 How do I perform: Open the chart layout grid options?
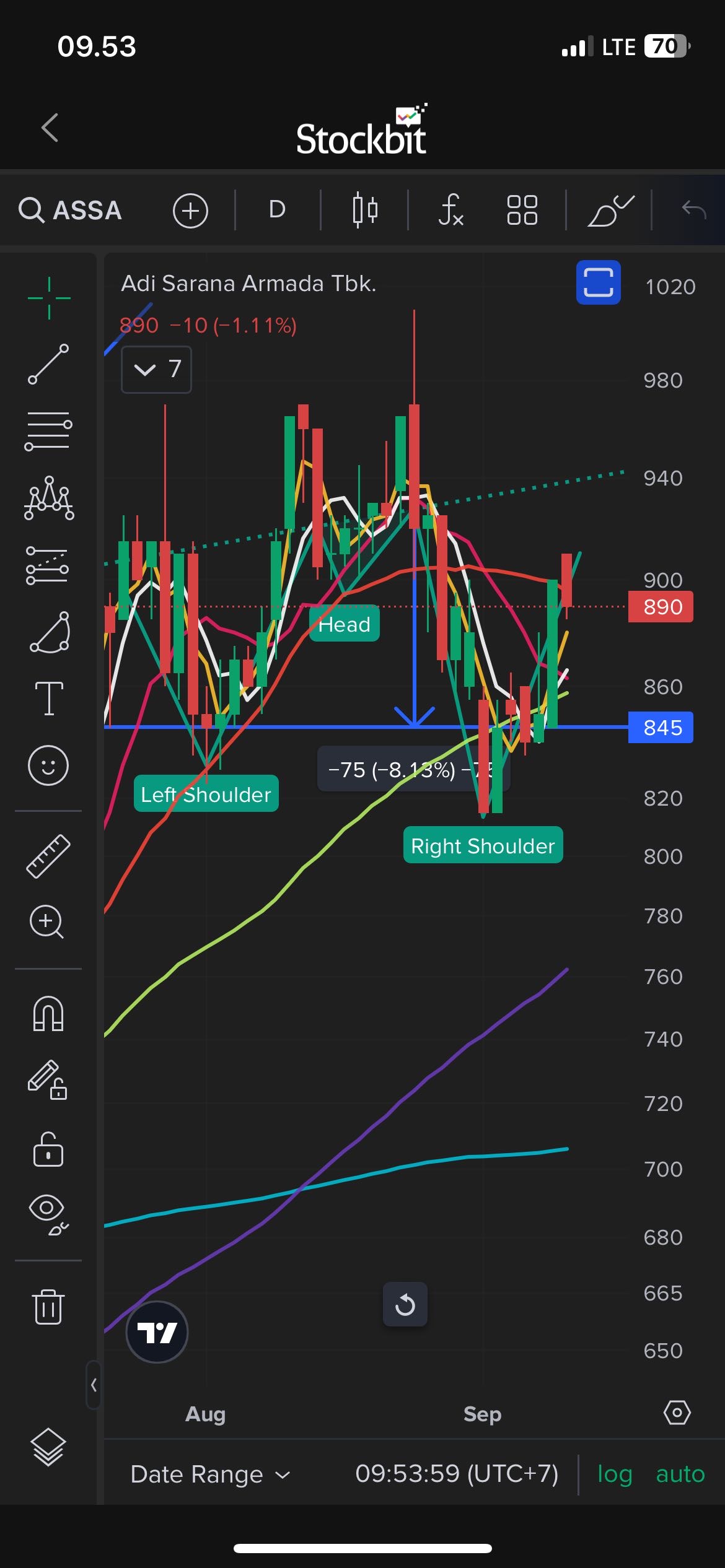522,210
